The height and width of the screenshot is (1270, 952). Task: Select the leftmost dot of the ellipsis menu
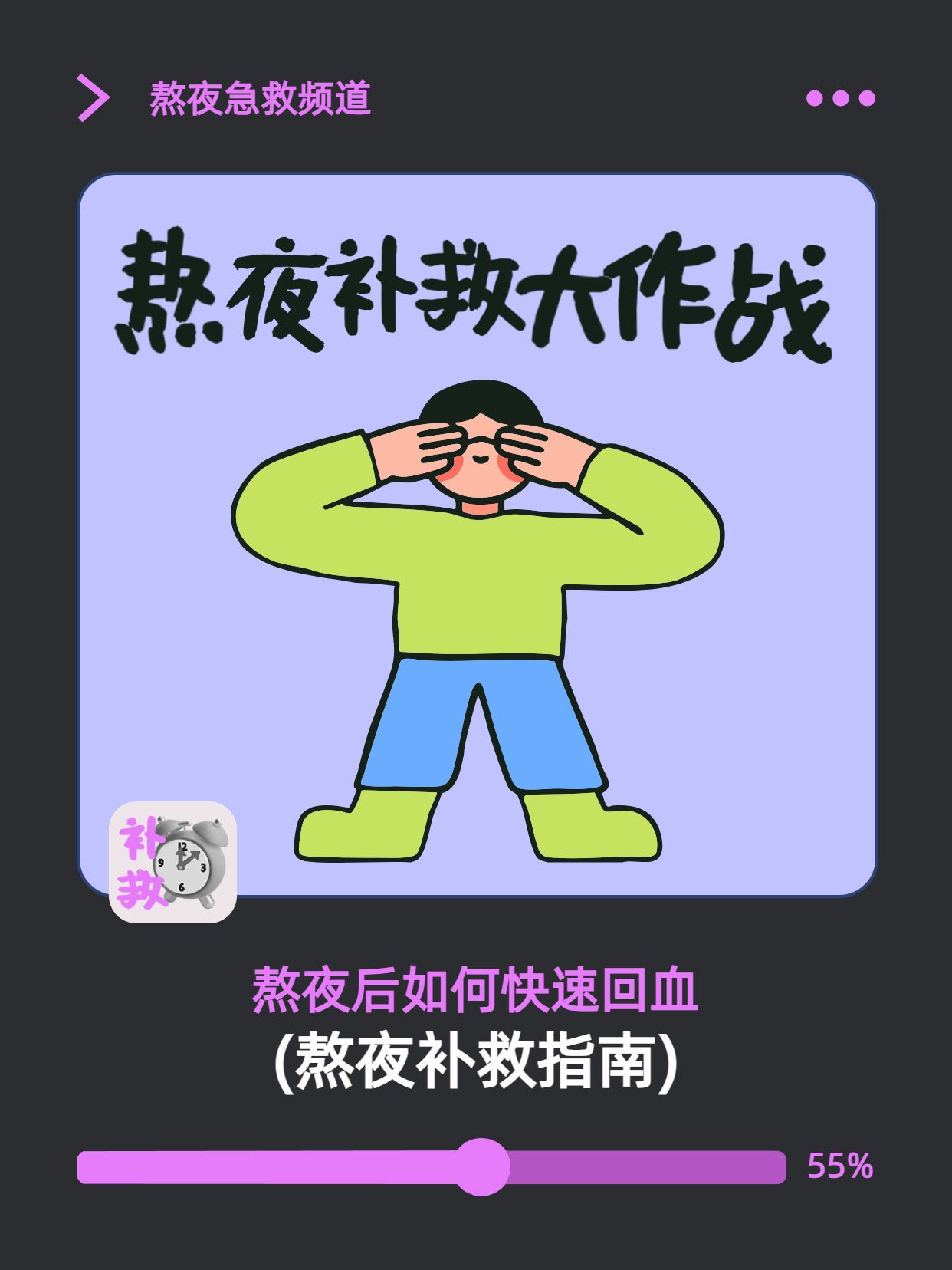[x=814, y=97]
